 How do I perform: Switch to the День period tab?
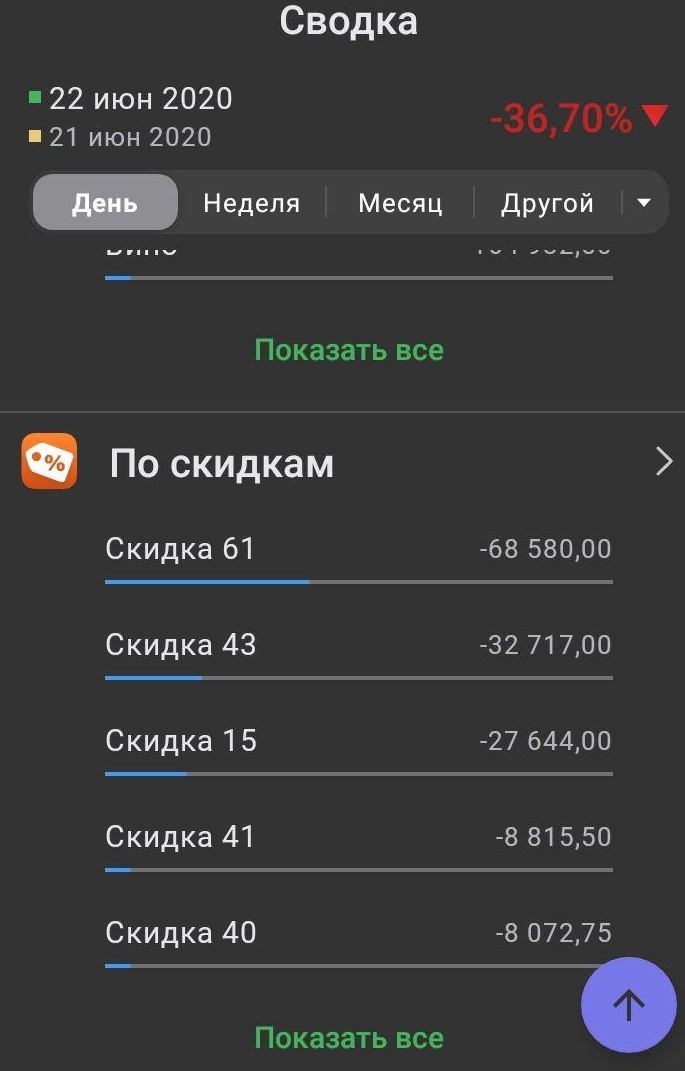coord(105,203)
